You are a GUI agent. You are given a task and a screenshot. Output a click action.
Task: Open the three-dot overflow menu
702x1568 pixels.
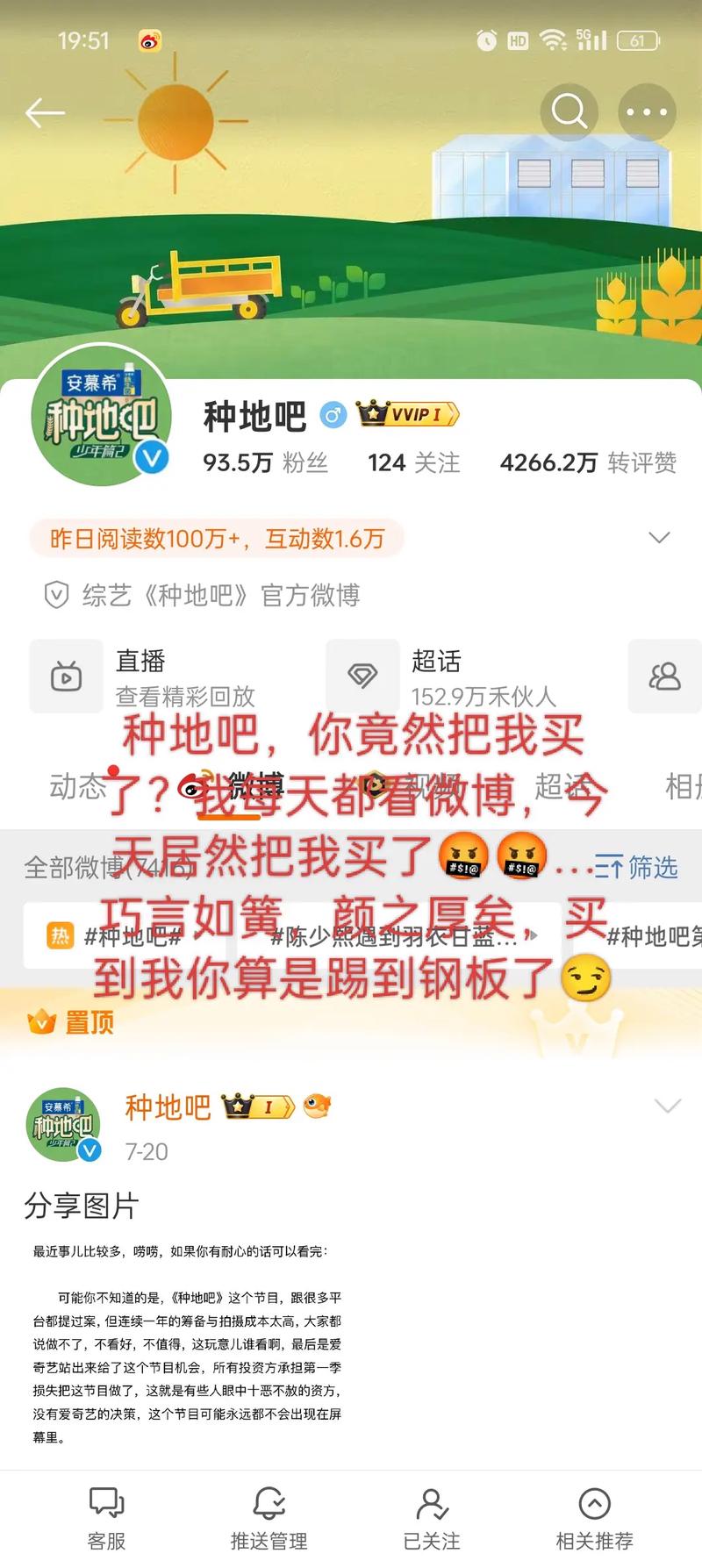click(648, 112)
